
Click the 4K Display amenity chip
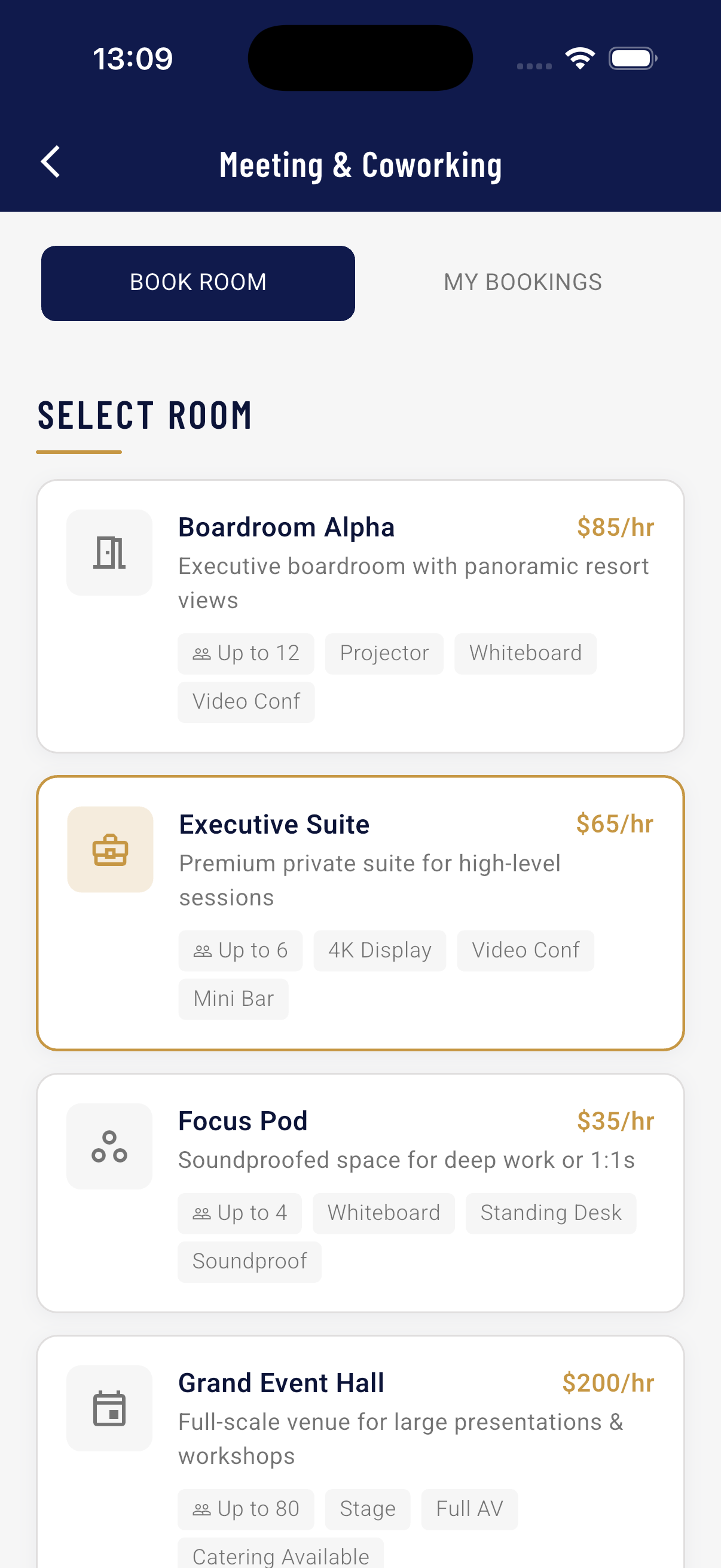click(x=379, y=950)
